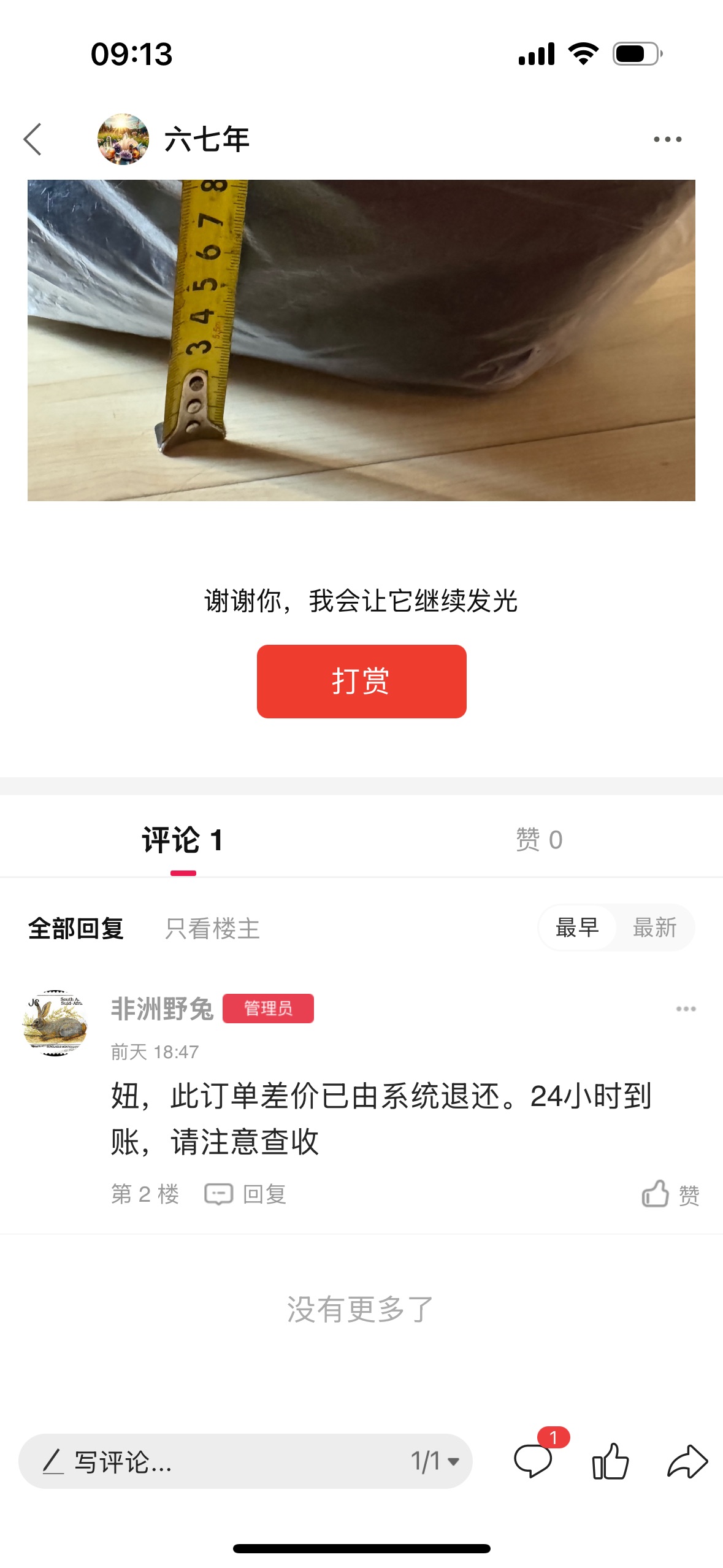The width and height of the screenshot is (723, 1568).
Task: Go back using the top-left arrow
Action: pyautogui.click(x=33, y=139)
